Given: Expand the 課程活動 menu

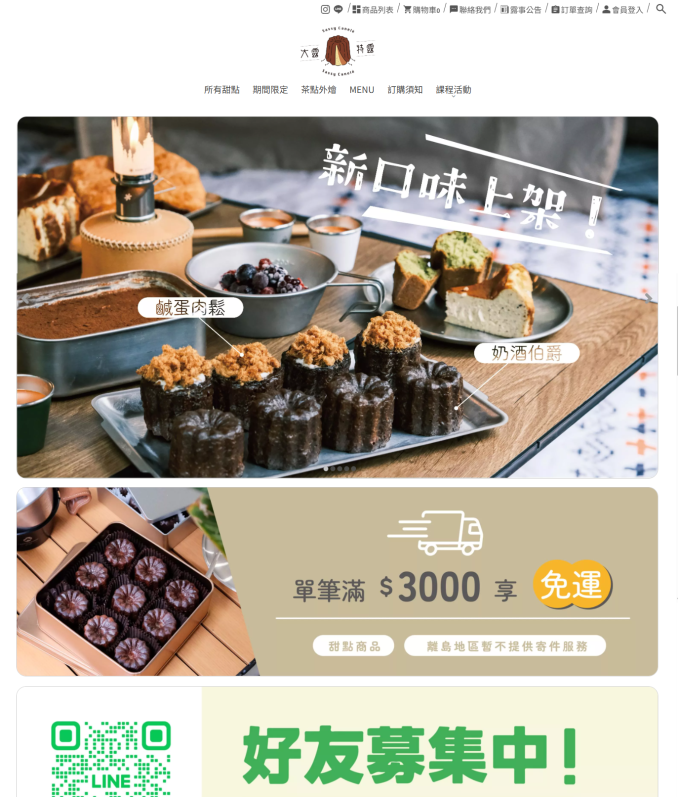Looking at the screenshot, I should tap(453, 90).
